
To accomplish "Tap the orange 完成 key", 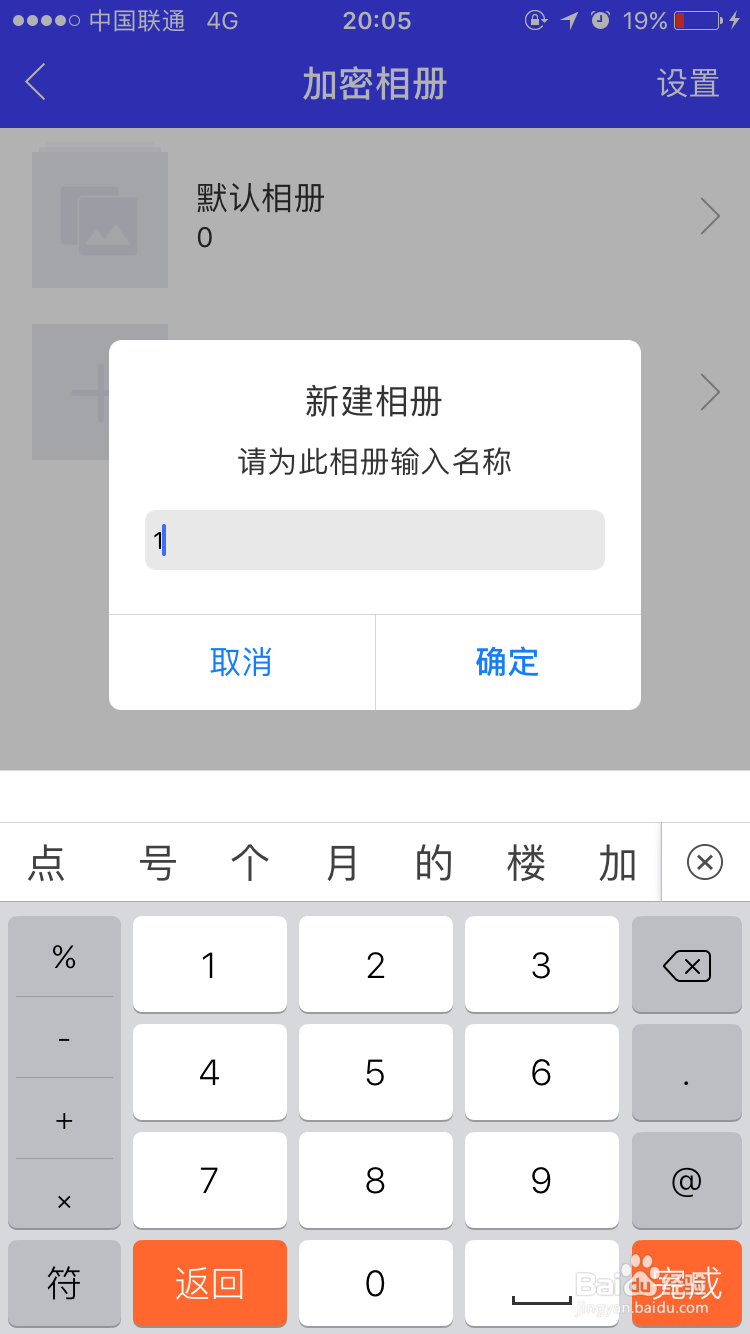I will [x=686, y=1283].
